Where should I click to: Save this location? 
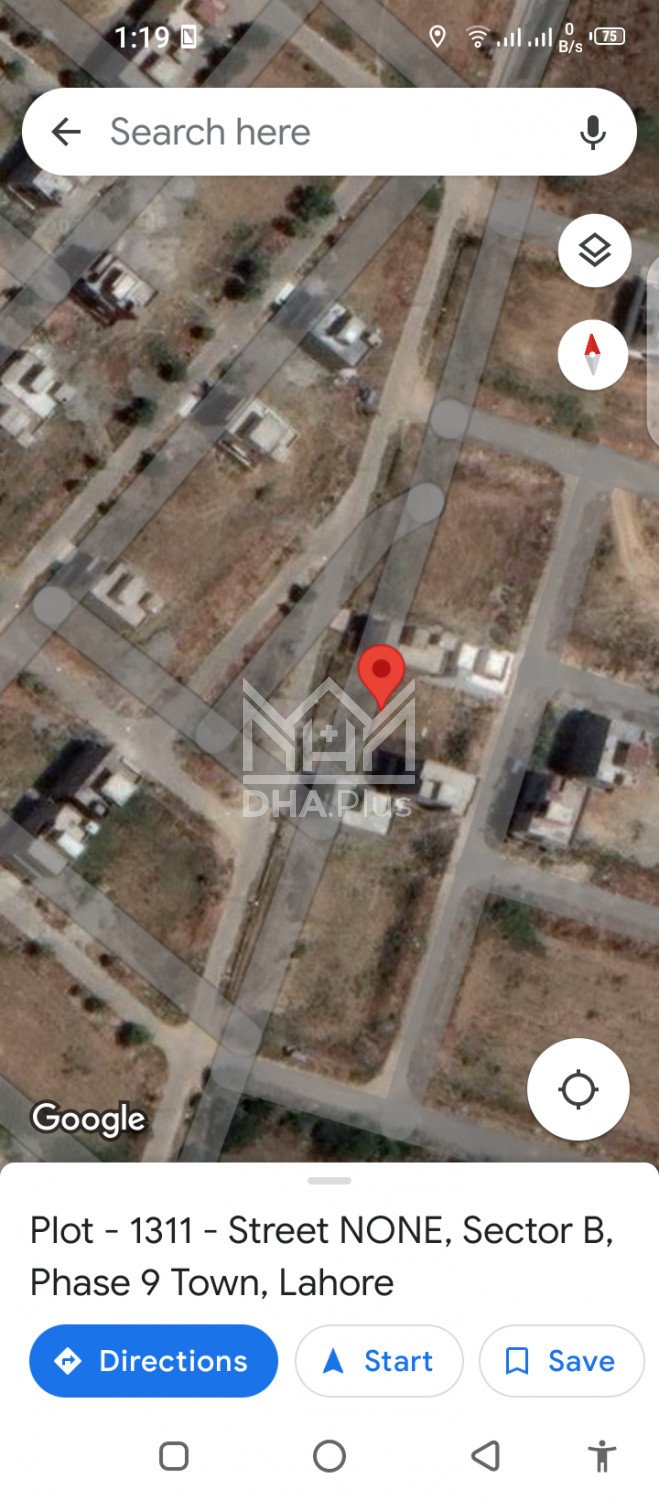561,1361
